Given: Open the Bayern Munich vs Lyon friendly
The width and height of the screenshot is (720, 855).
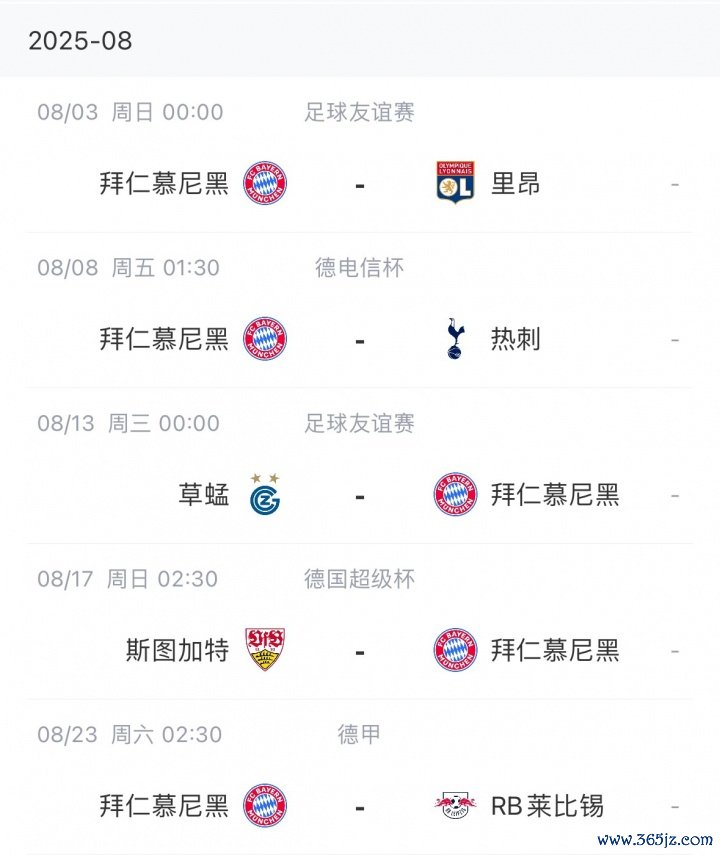Looking at the screenshot, I should click(360, 184).
